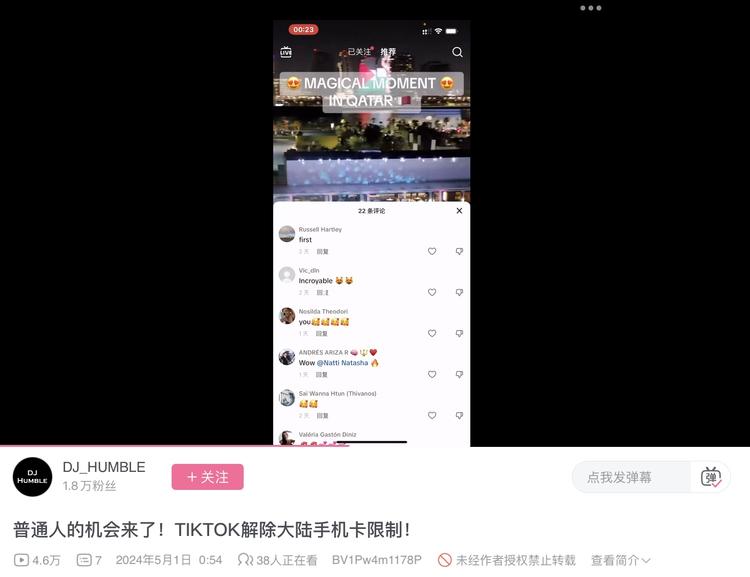750x577 pixels.
Task: Toggle the danmaku display icon
Action: [711, 477]
